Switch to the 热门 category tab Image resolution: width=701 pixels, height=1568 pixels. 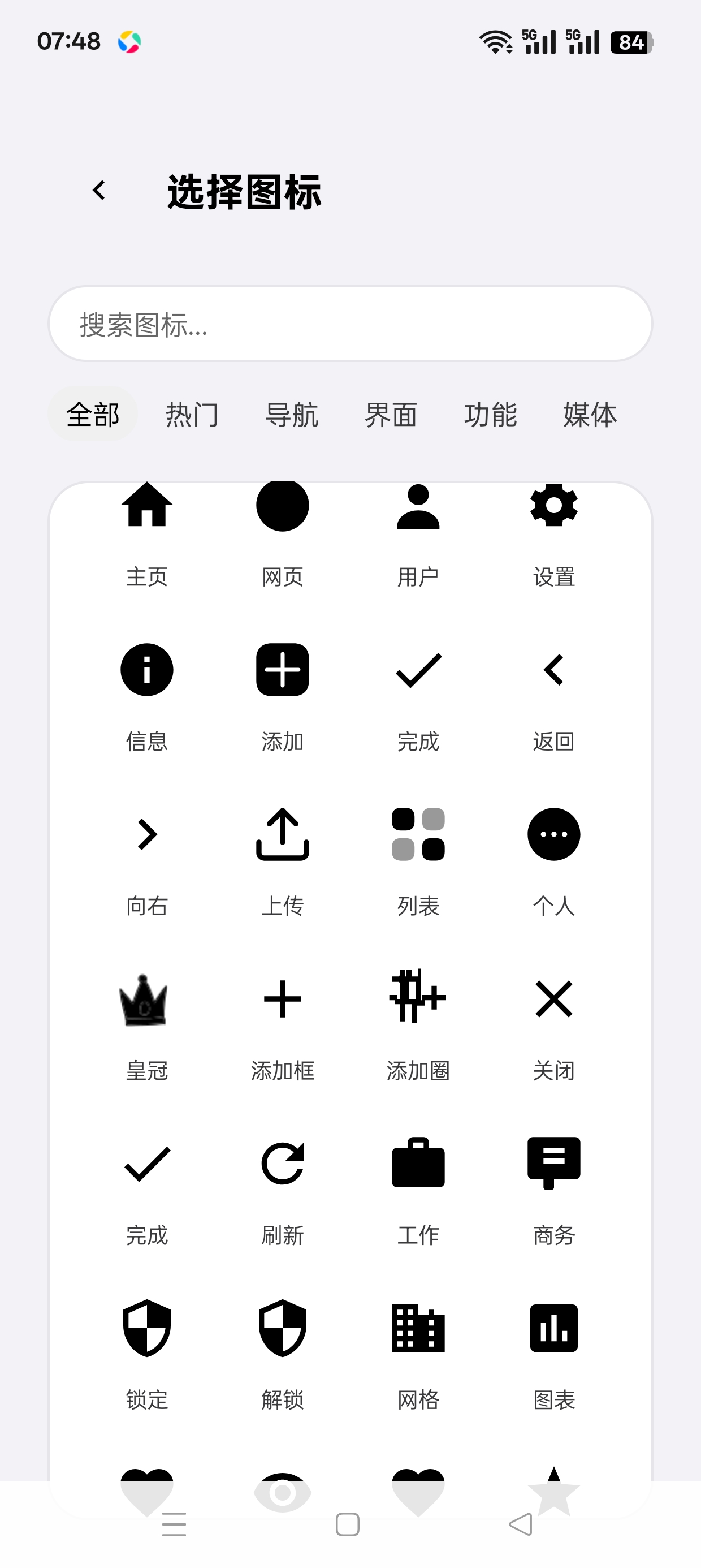(x=192, y=415)
